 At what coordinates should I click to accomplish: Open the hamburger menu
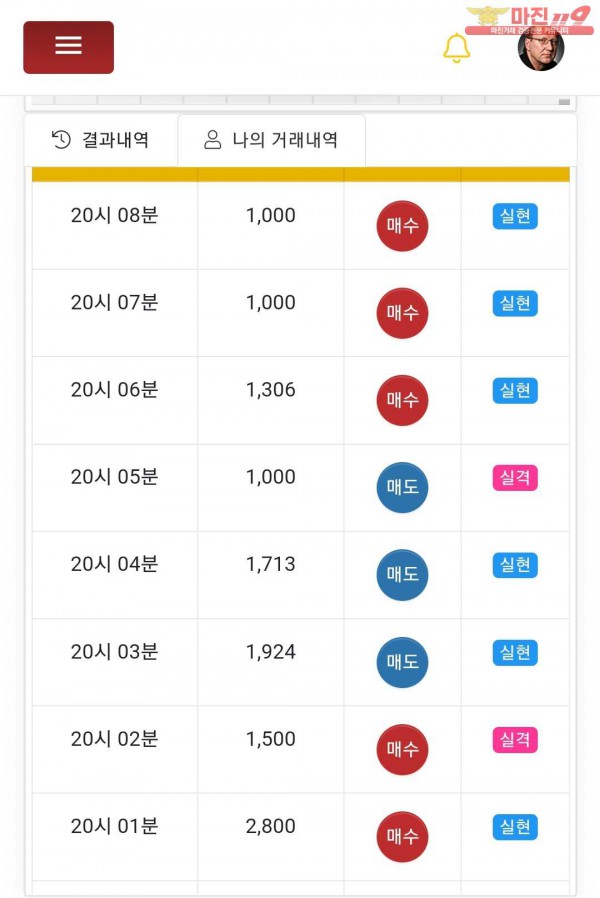pyautogui.click(x=68, y=47)
